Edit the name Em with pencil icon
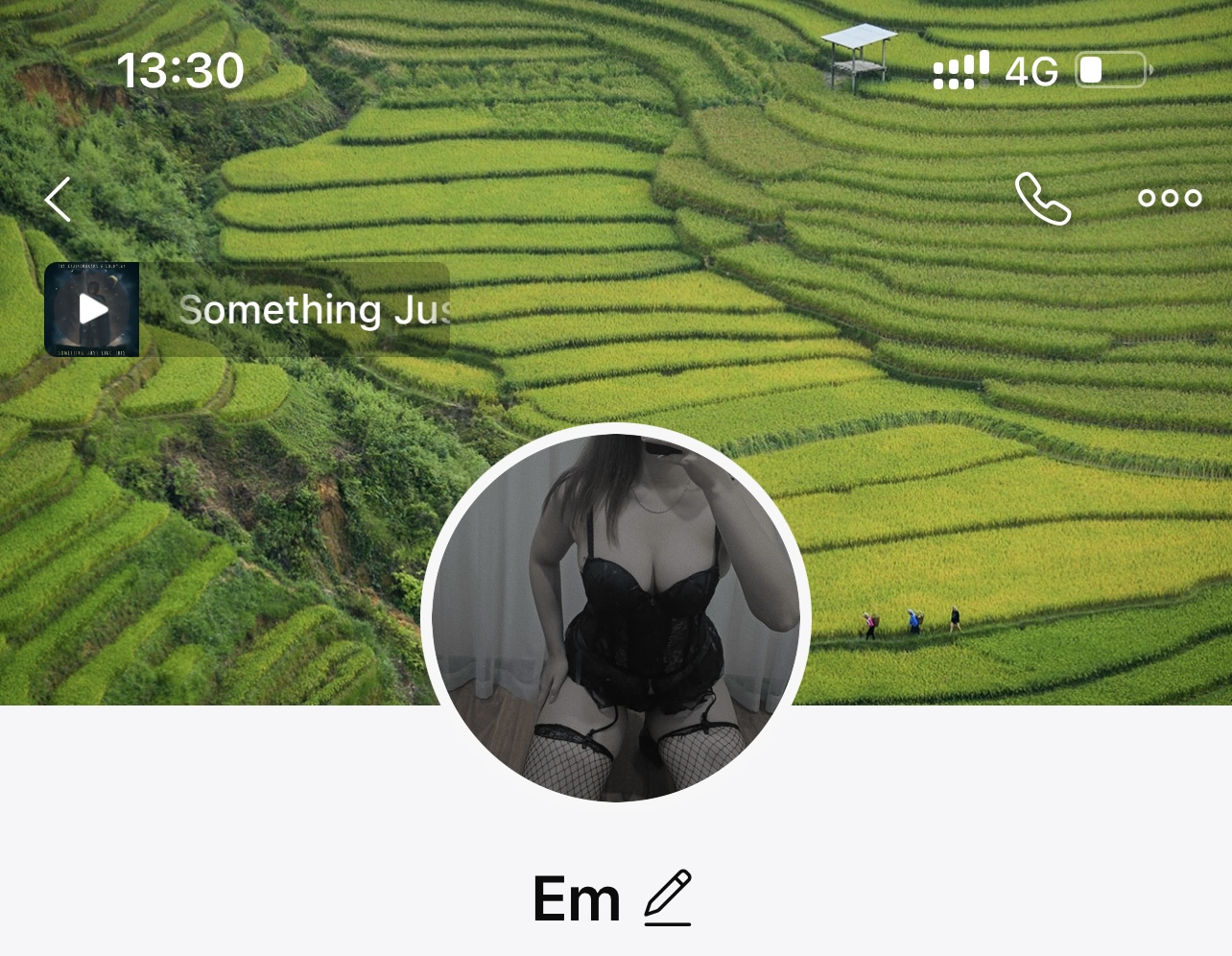The height and width of the screenshot is (956, 1232). 668,897
